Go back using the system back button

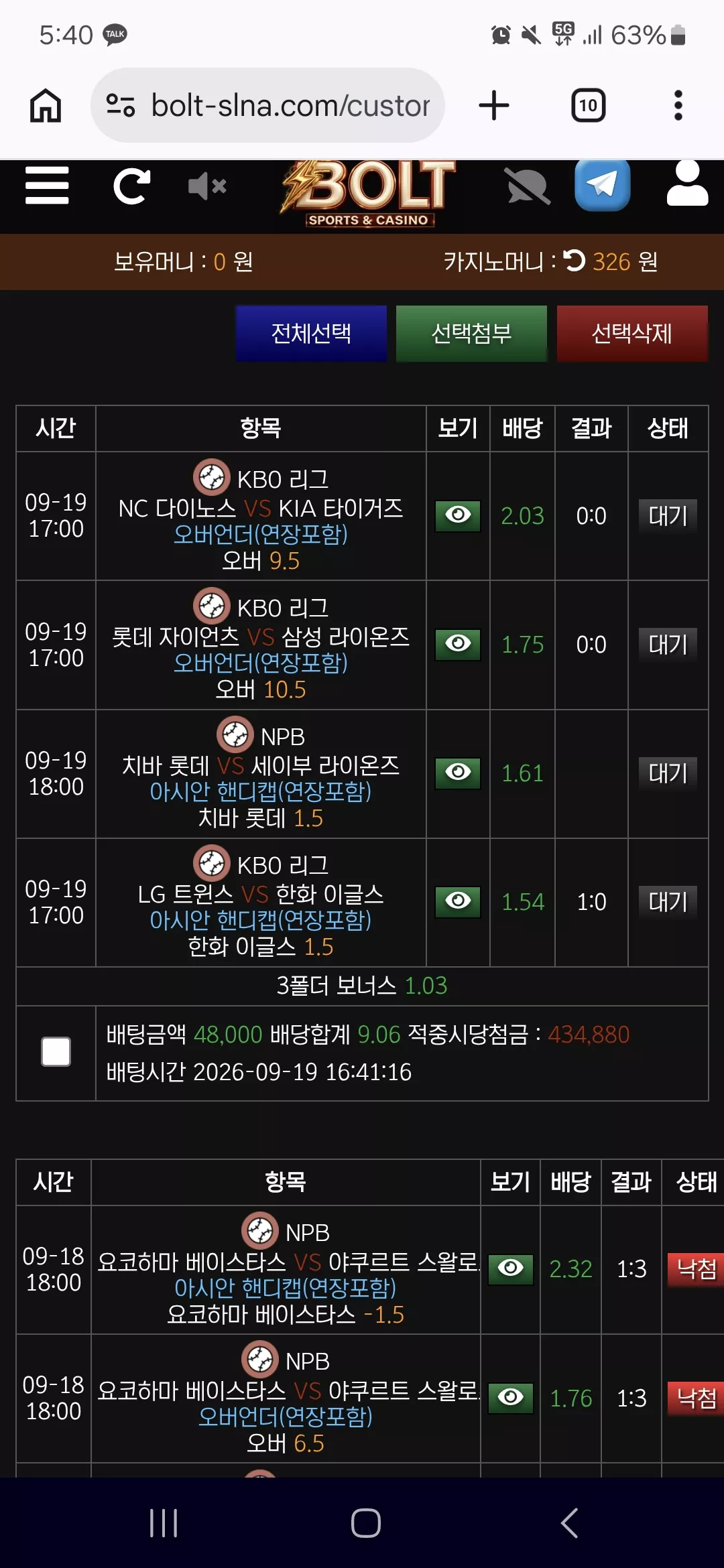coord(569,1523)
